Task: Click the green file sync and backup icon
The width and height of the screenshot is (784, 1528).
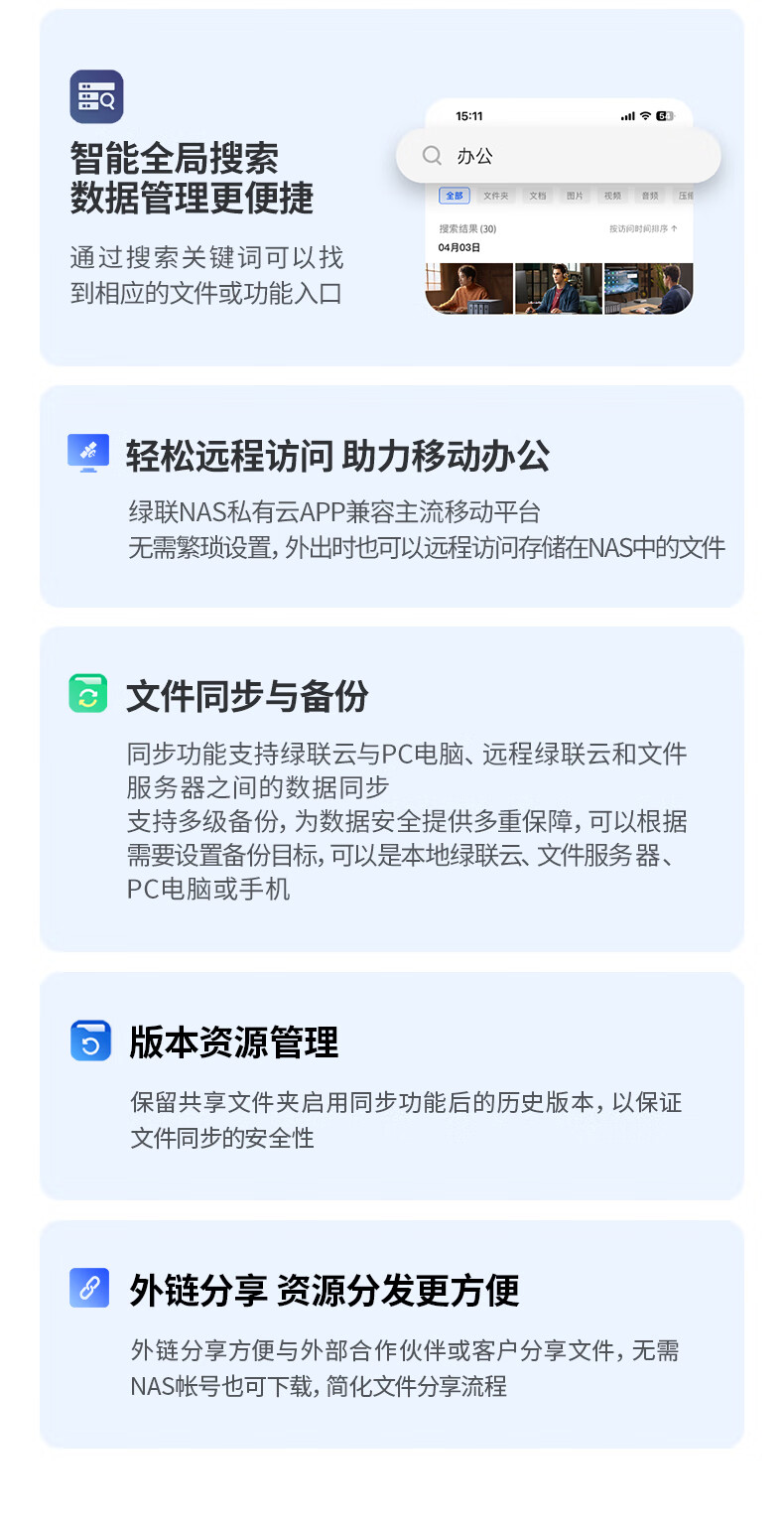Action: tap(88, 695)
